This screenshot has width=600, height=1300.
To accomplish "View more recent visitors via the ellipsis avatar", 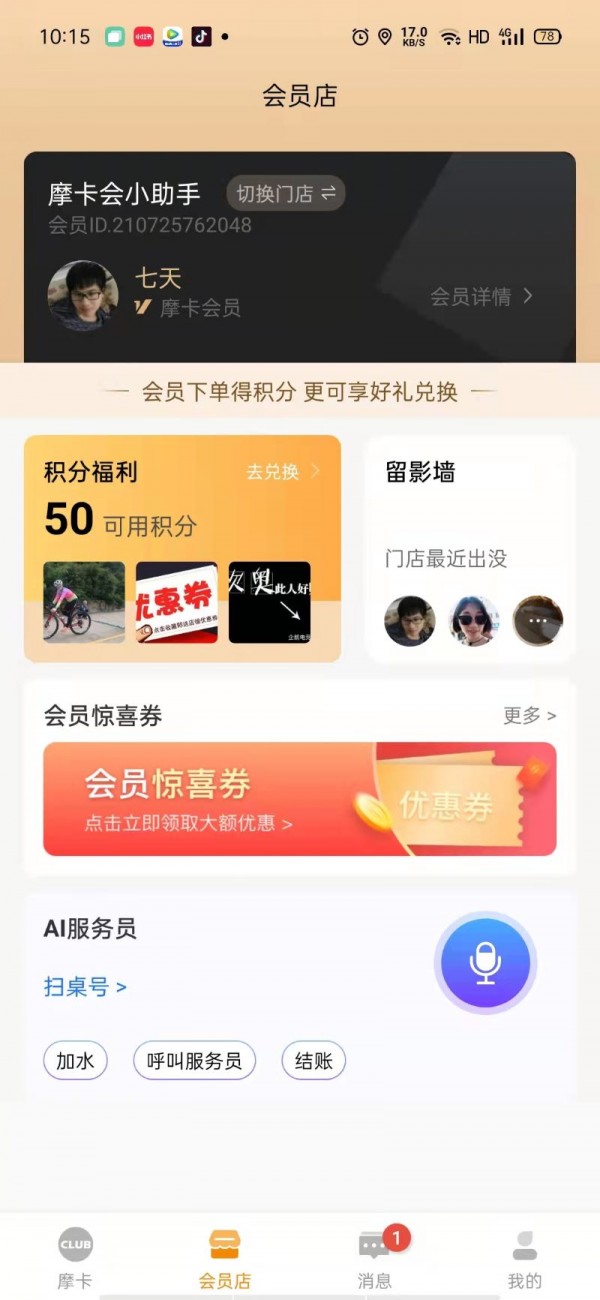I will point(538,621).
